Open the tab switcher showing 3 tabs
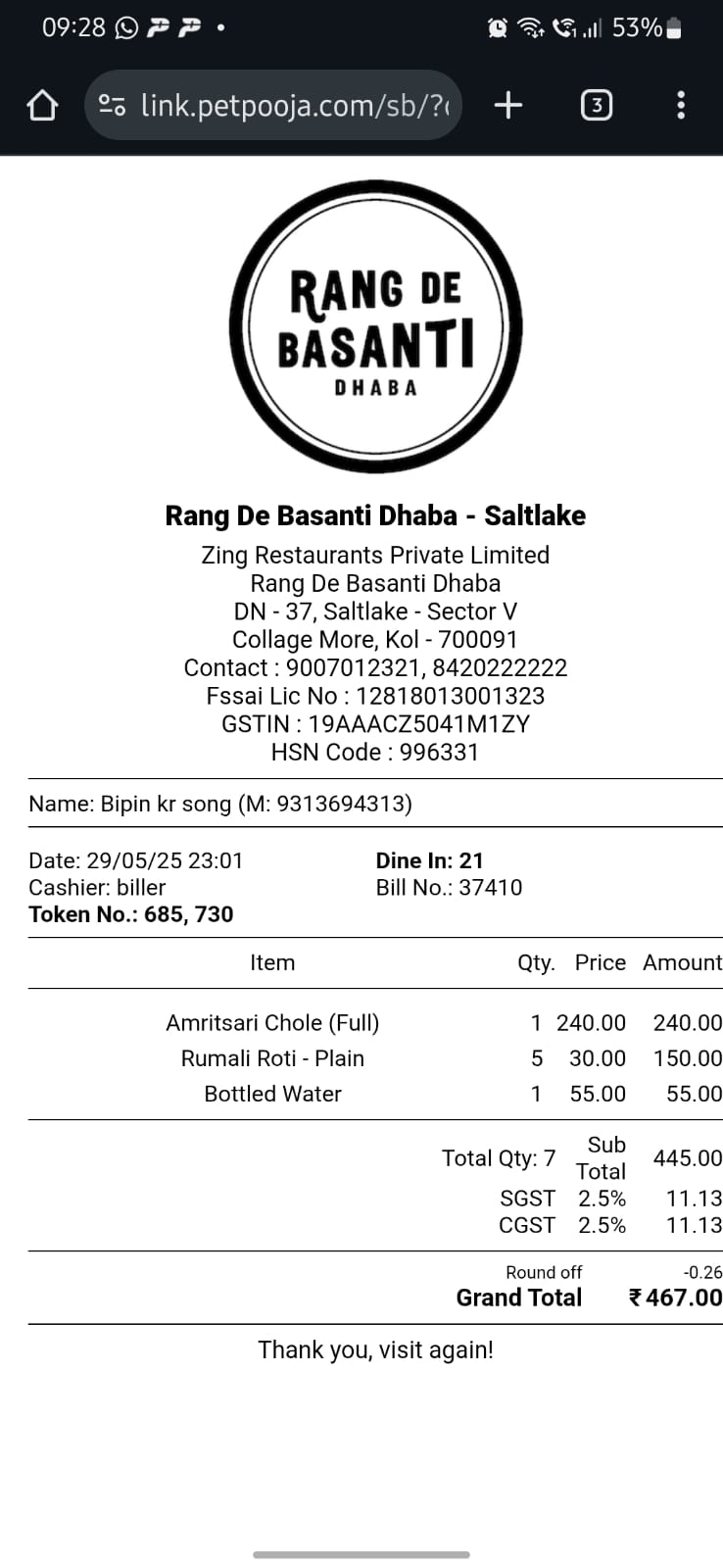723x1568 pixels. click(x=597, y=105)
